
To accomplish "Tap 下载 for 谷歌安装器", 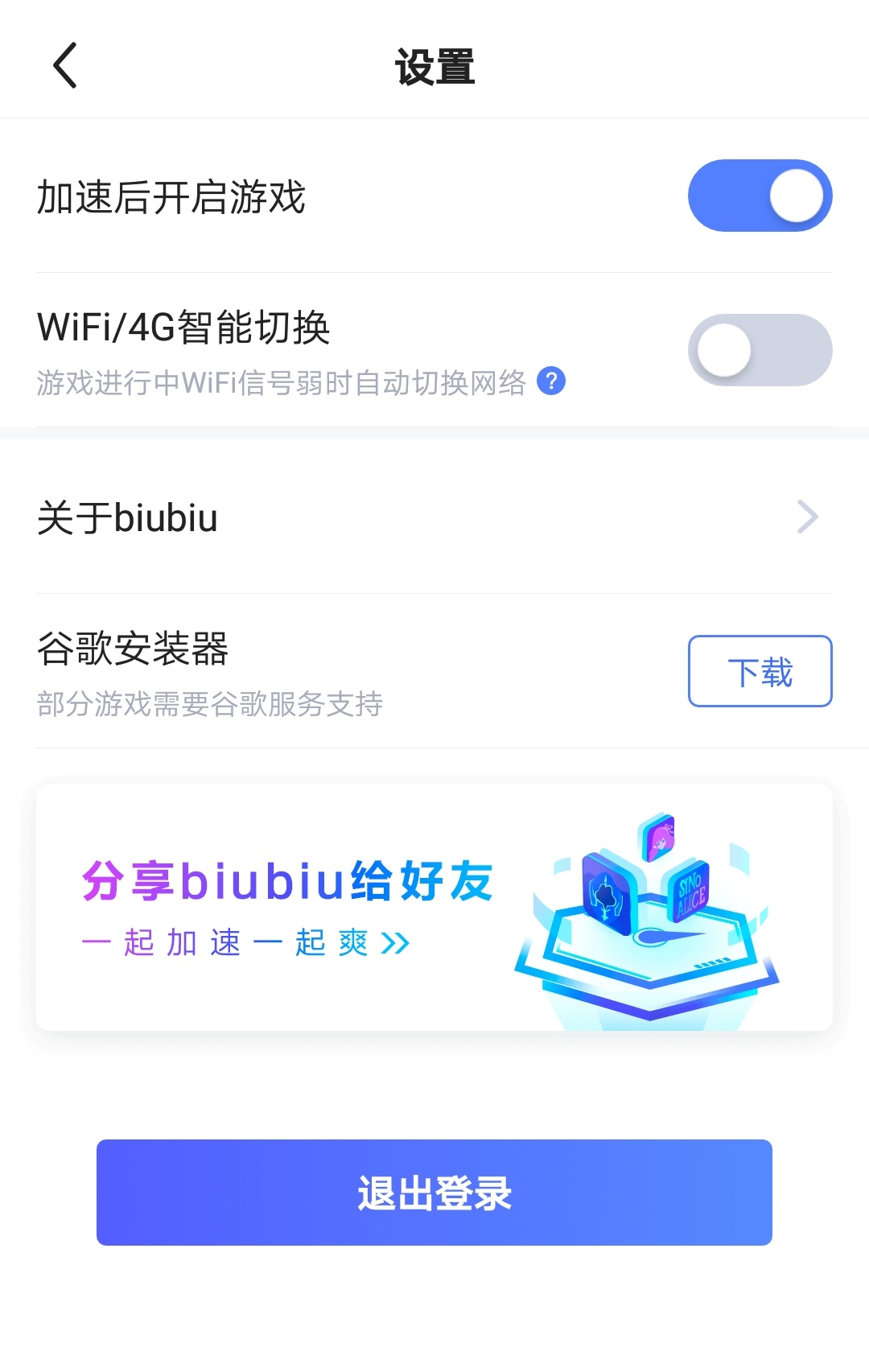I will (760, 671).
